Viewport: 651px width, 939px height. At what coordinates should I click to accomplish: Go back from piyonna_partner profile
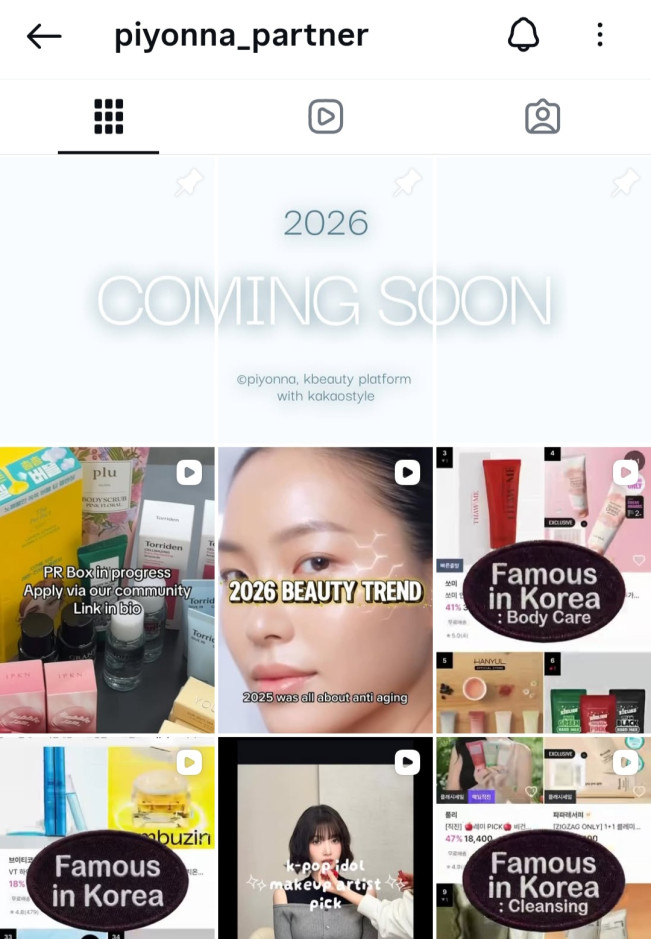point(44,37)
